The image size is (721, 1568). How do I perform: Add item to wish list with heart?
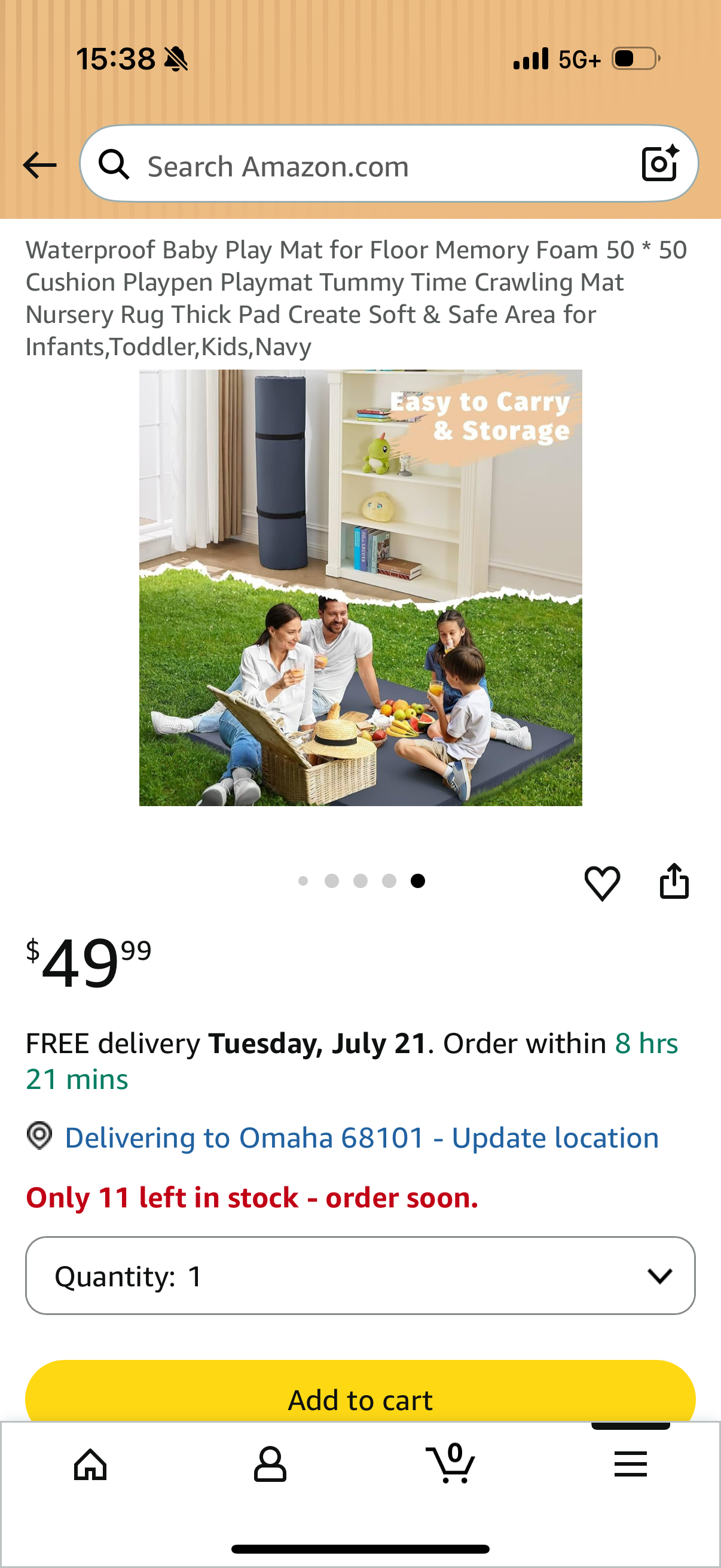click(602, 883)
